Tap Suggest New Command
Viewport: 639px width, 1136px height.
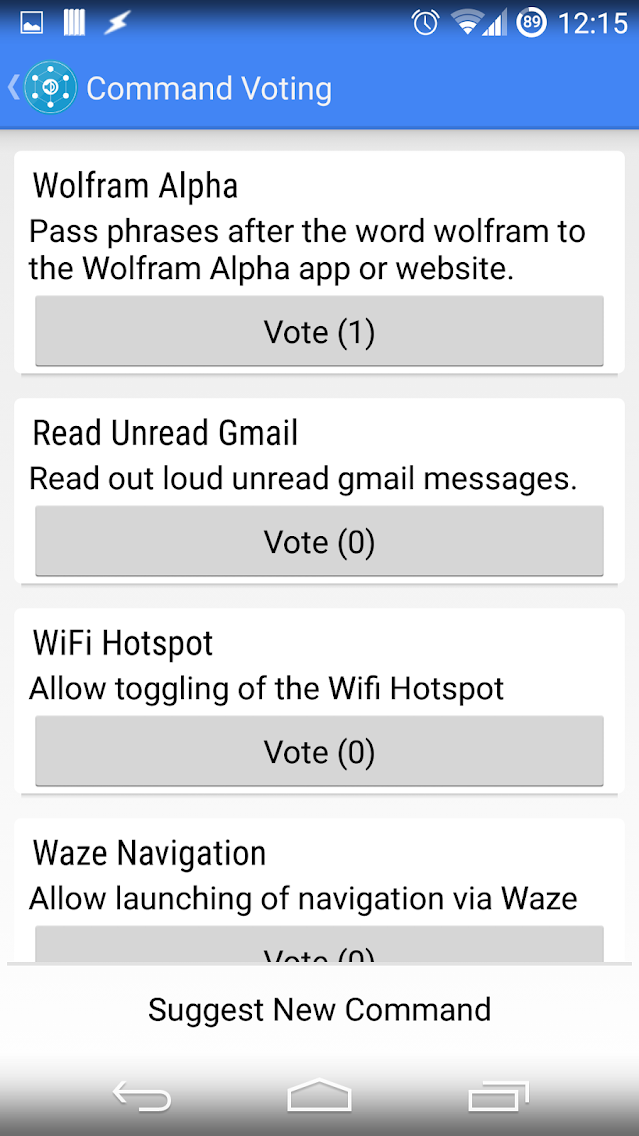coord(319,1010)
